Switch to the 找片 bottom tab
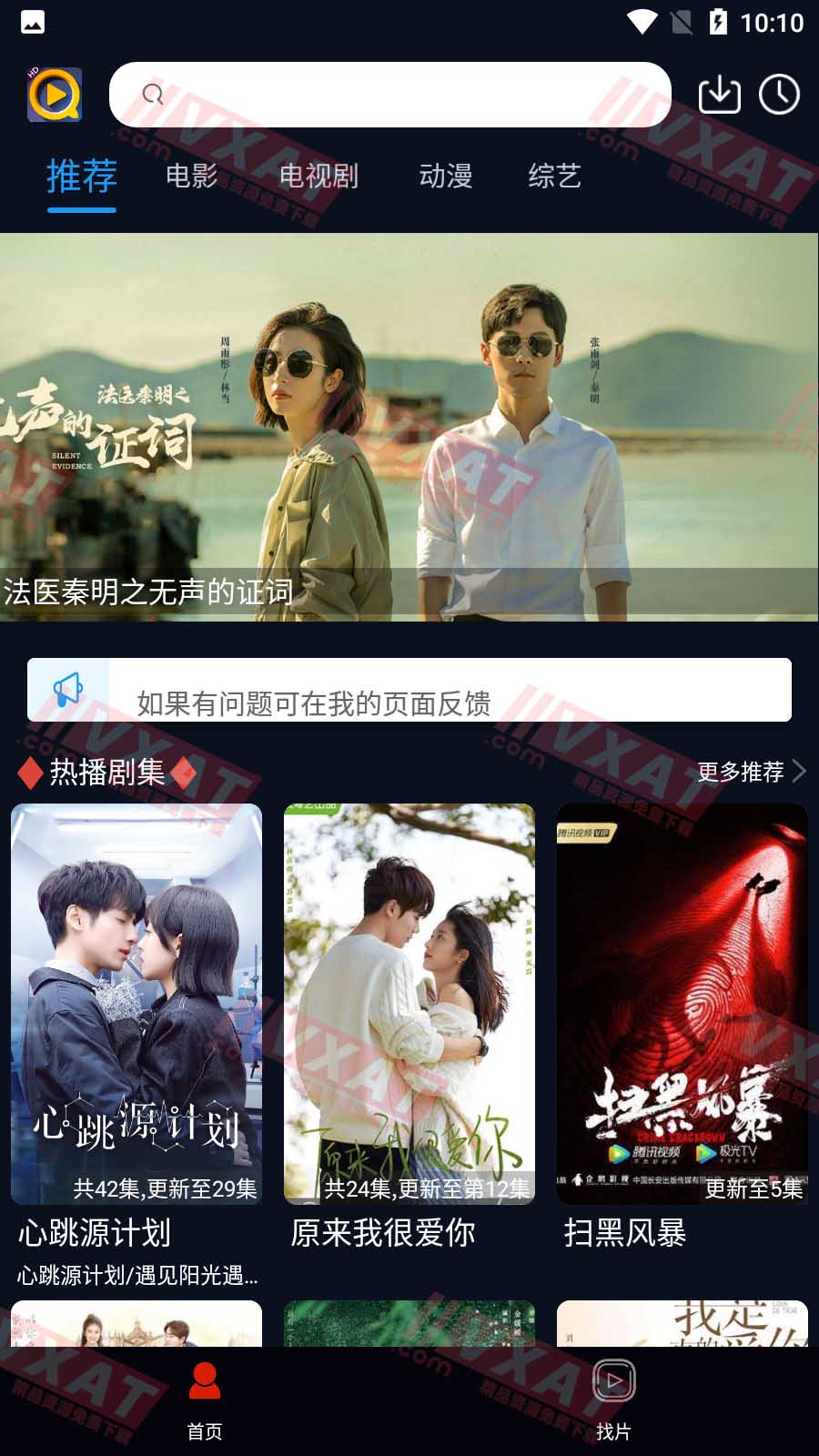Image resolution: width=819 pixels, height=1456 pixels. point(613,1401)
